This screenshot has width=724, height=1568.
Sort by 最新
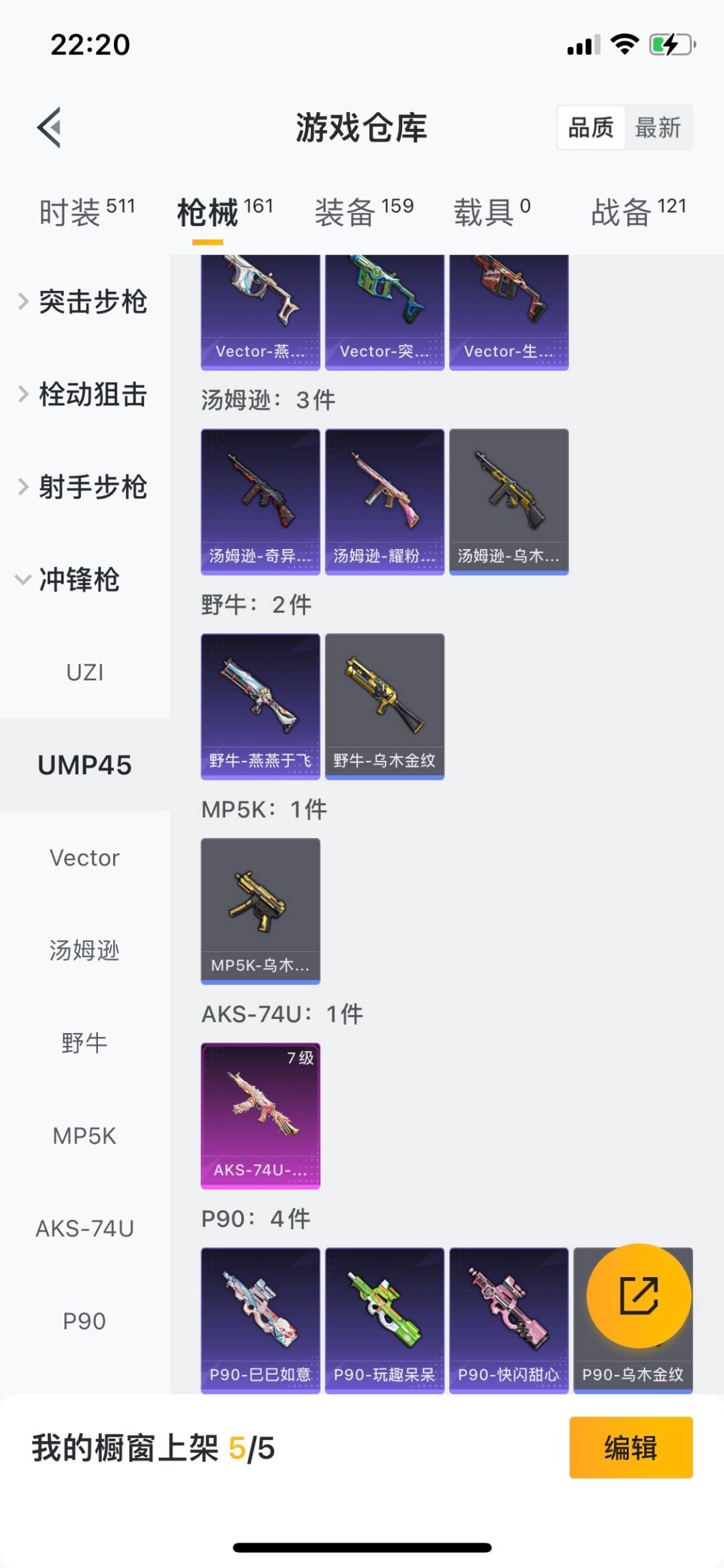pos(658,127)
